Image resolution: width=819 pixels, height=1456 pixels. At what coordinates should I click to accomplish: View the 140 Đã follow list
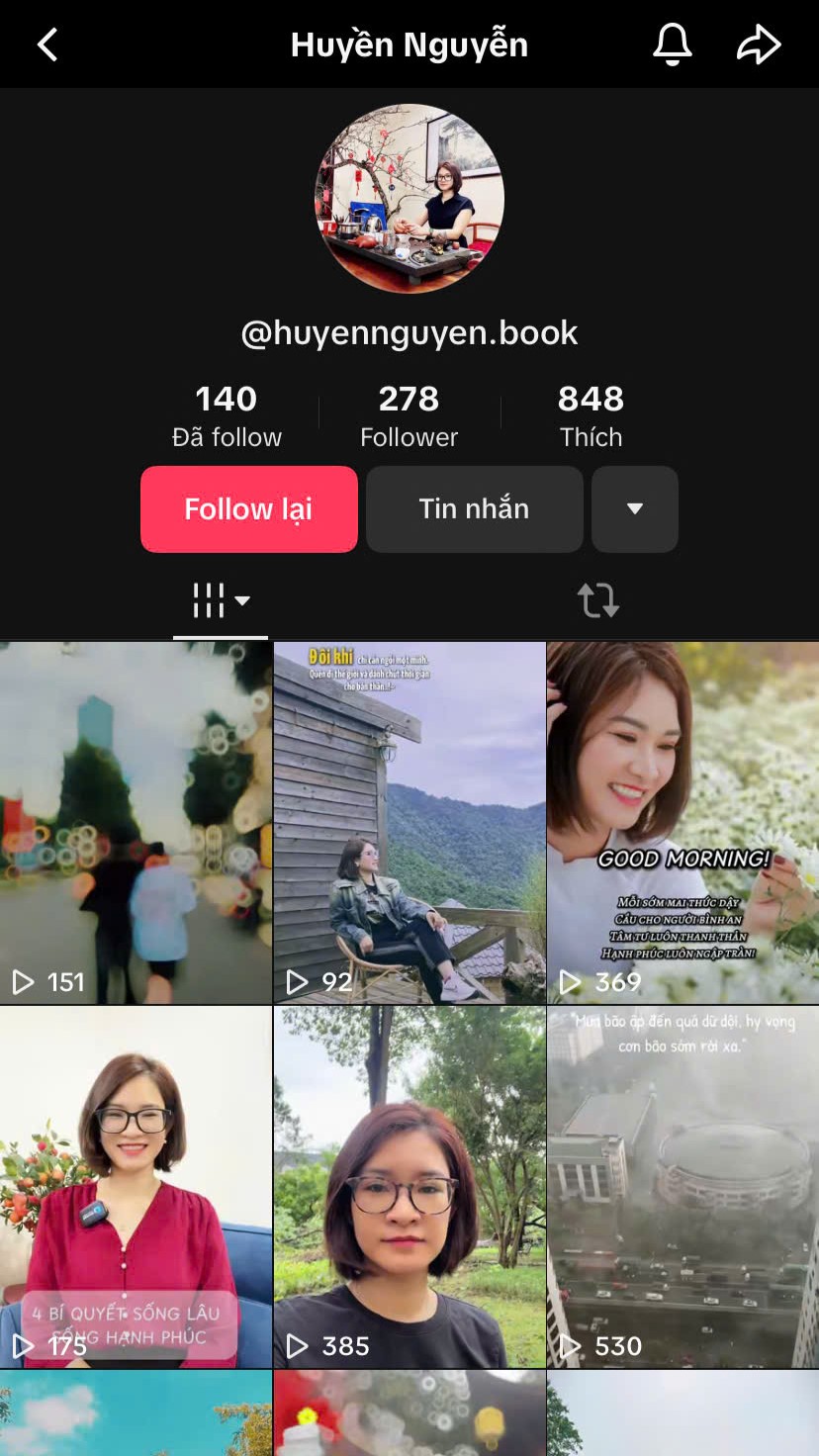(x=227, y=415)
